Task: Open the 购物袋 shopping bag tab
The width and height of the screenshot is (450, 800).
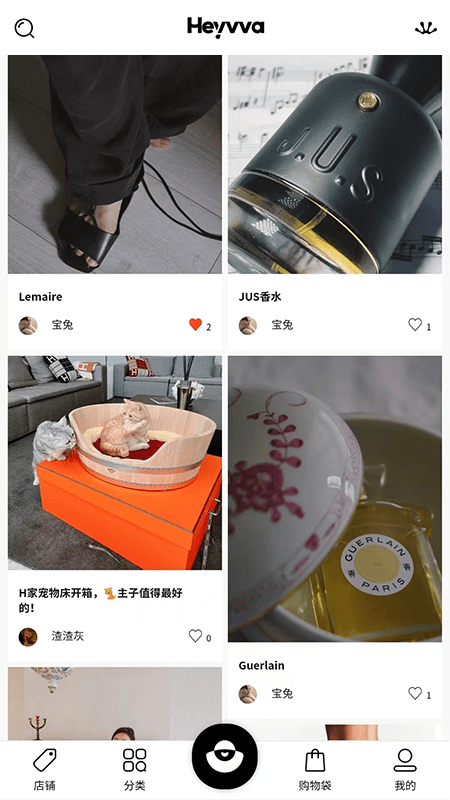Action: tap(315, 769)
